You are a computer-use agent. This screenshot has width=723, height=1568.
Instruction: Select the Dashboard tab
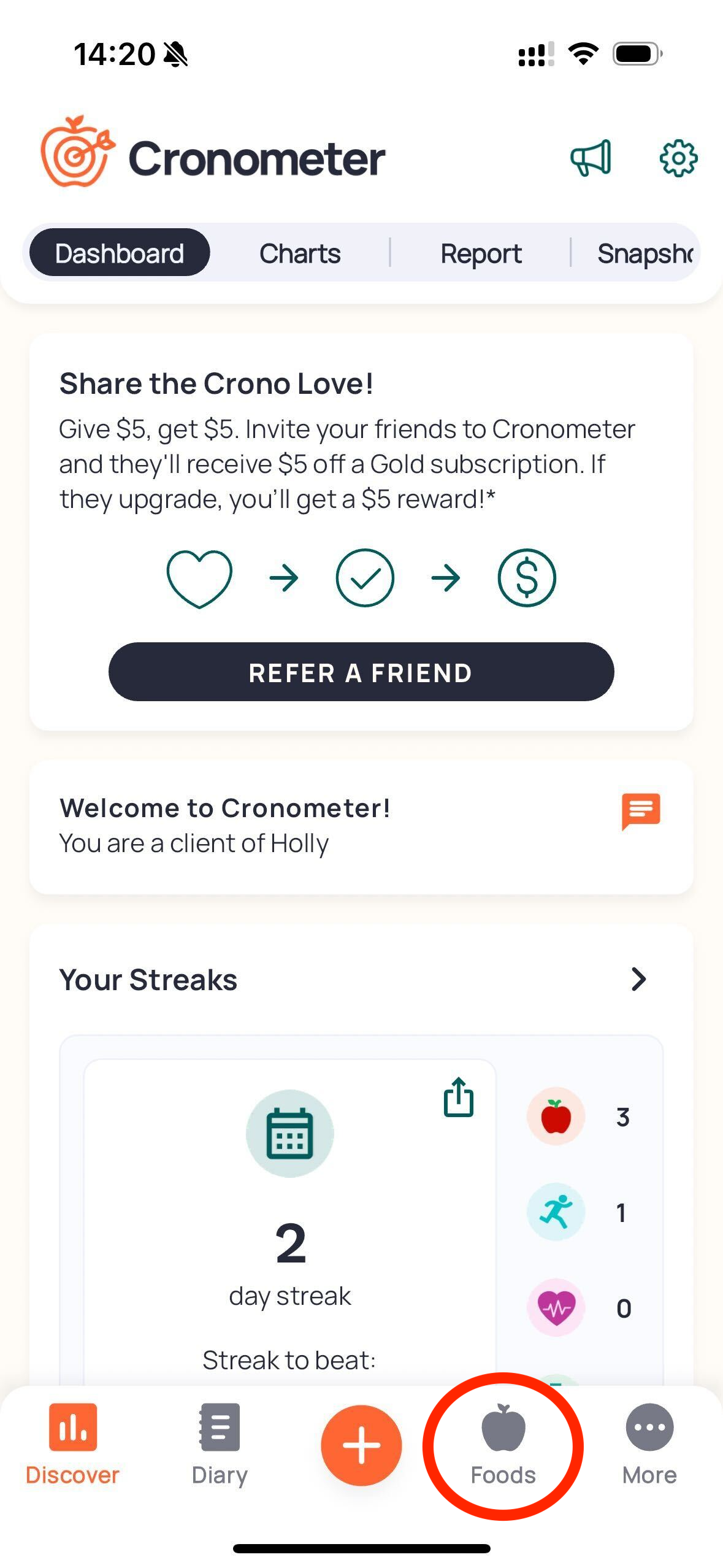[x=120, y=252]
